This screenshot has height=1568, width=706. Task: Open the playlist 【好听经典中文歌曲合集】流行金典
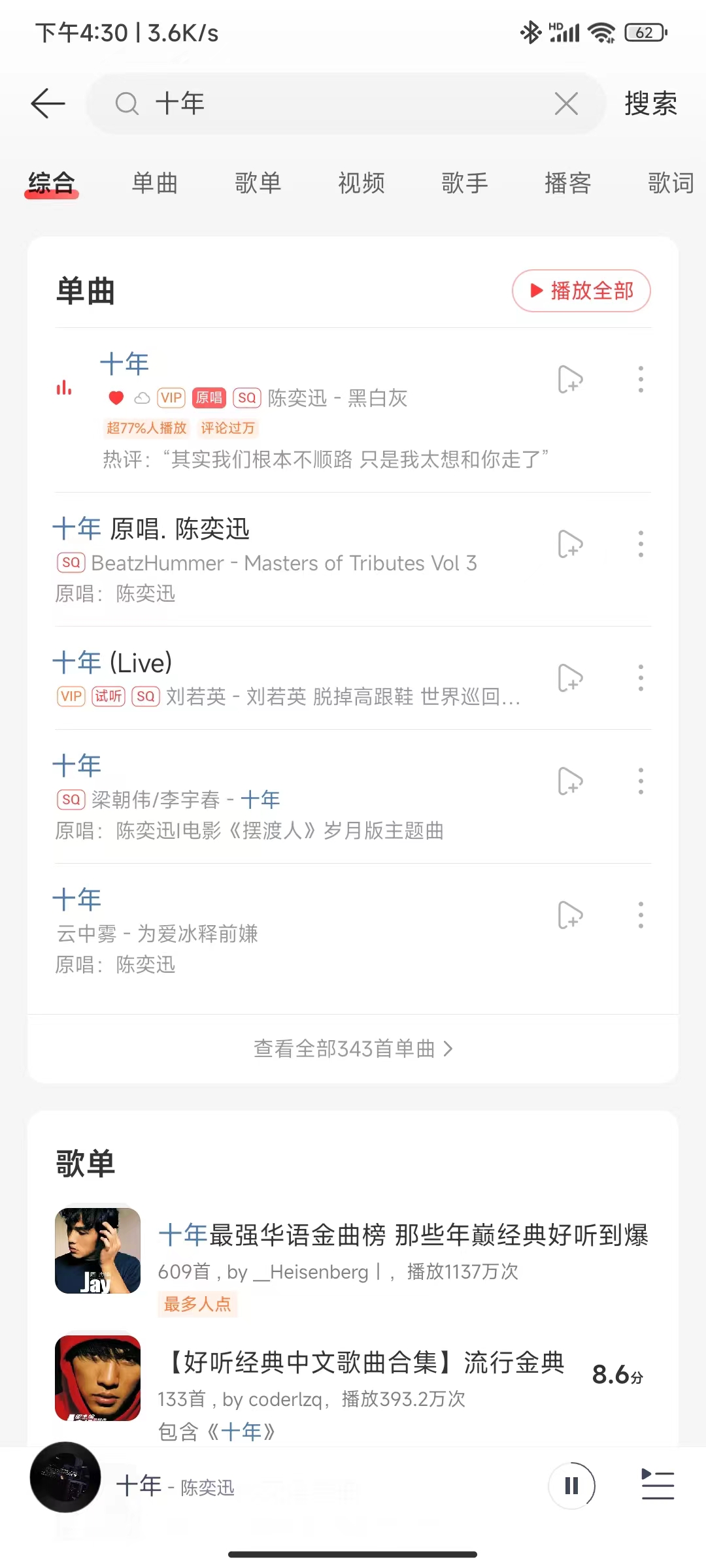[353, 1388]
